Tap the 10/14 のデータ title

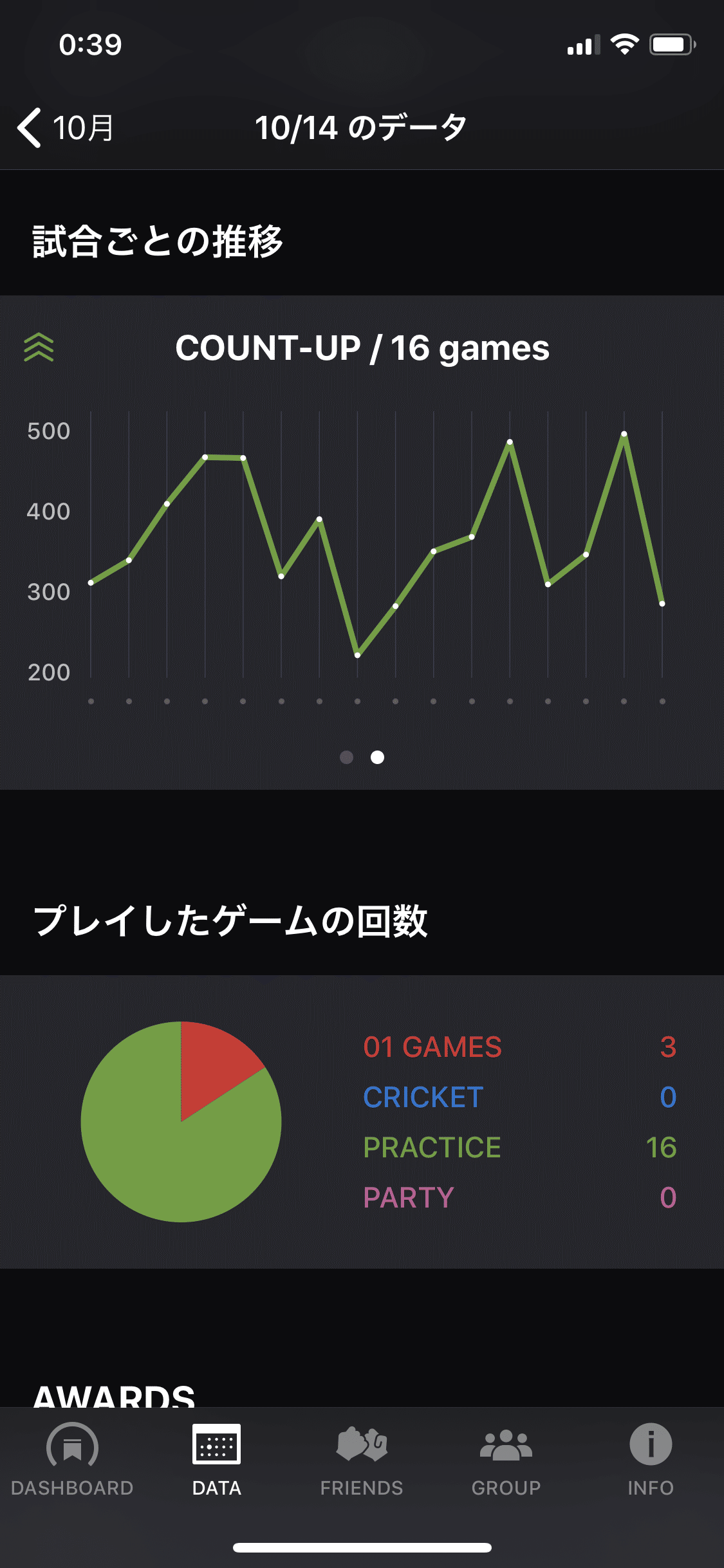coord(360,127)
